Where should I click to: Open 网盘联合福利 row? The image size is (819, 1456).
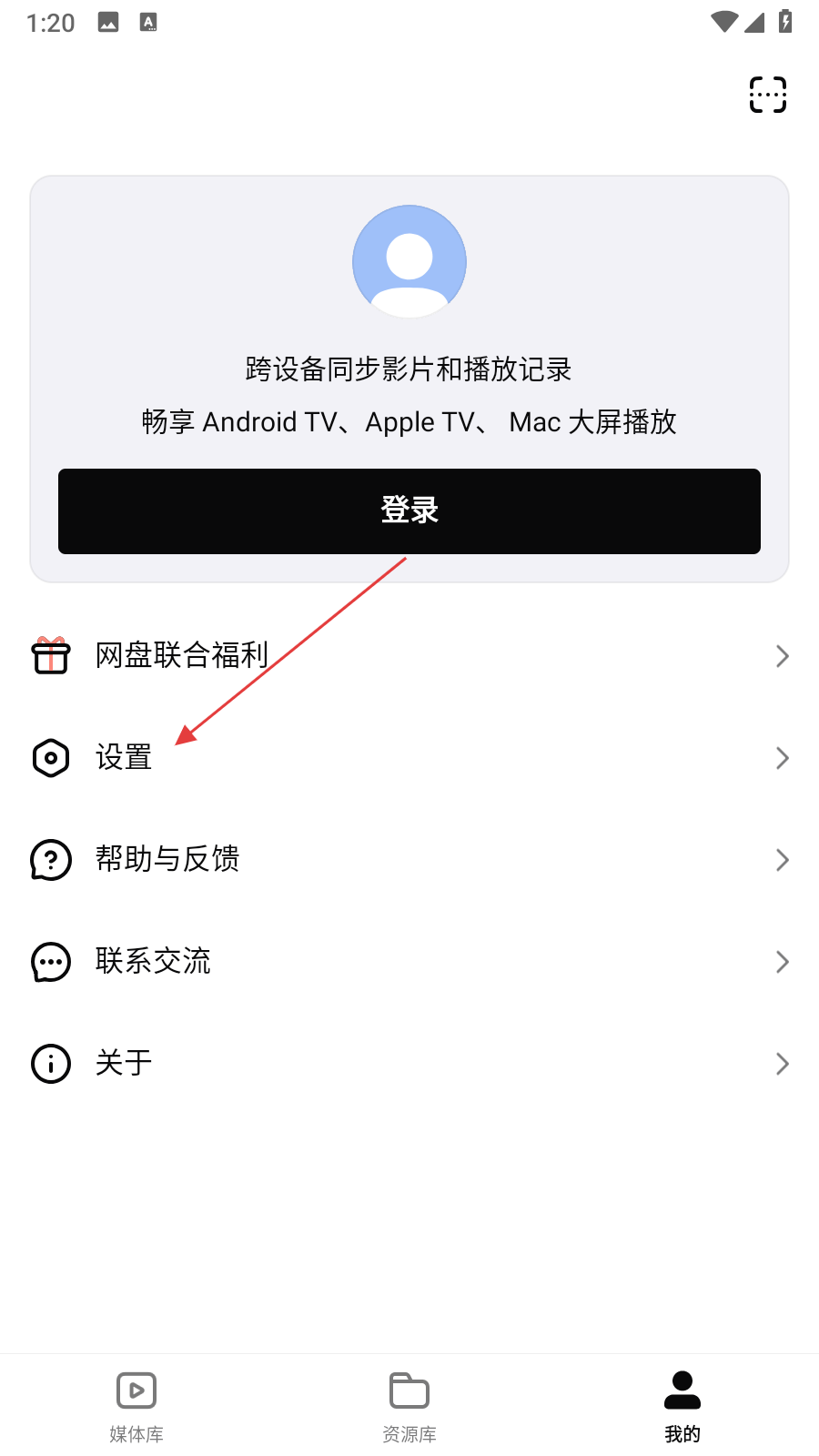click(x=409, y=655)
